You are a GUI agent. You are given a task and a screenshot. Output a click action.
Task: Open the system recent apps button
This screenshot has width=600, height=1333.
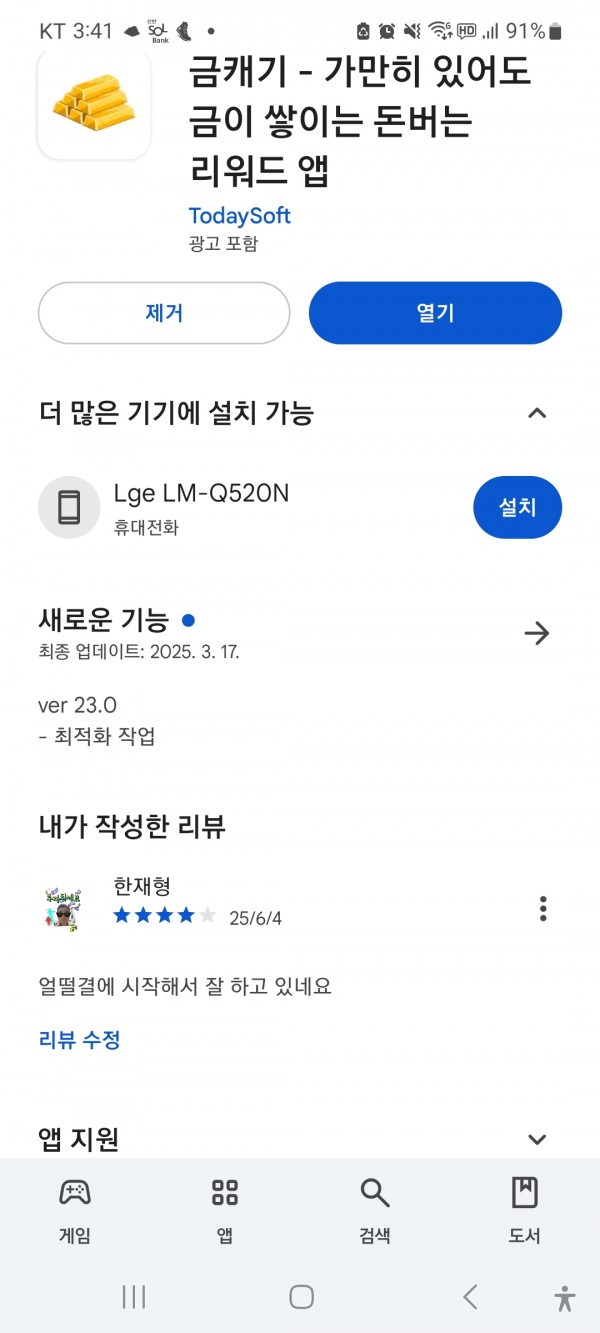tap(133, 1297)
